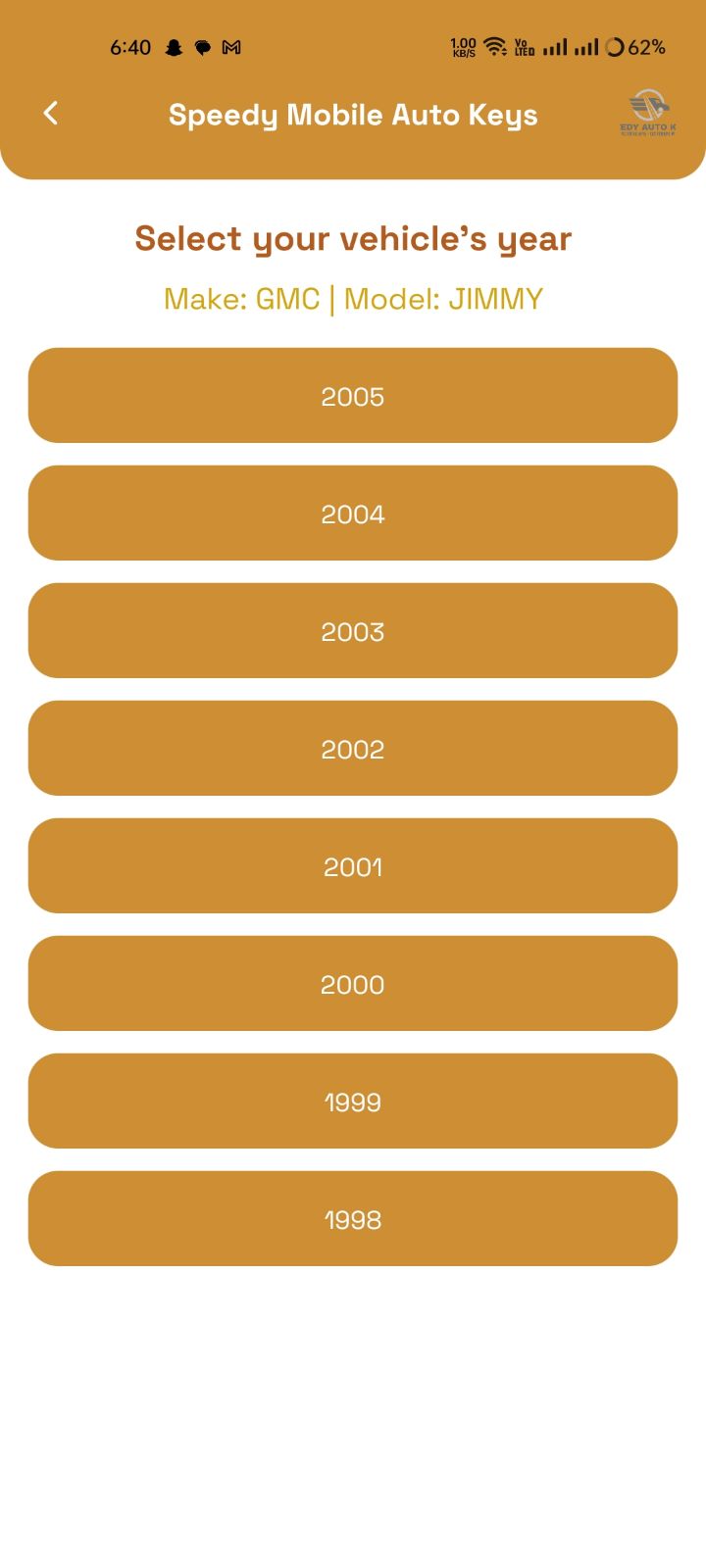Choose 2004 as vehicle year
The height and width of the screenshot is (1568, 706).
tap(353, 514)
